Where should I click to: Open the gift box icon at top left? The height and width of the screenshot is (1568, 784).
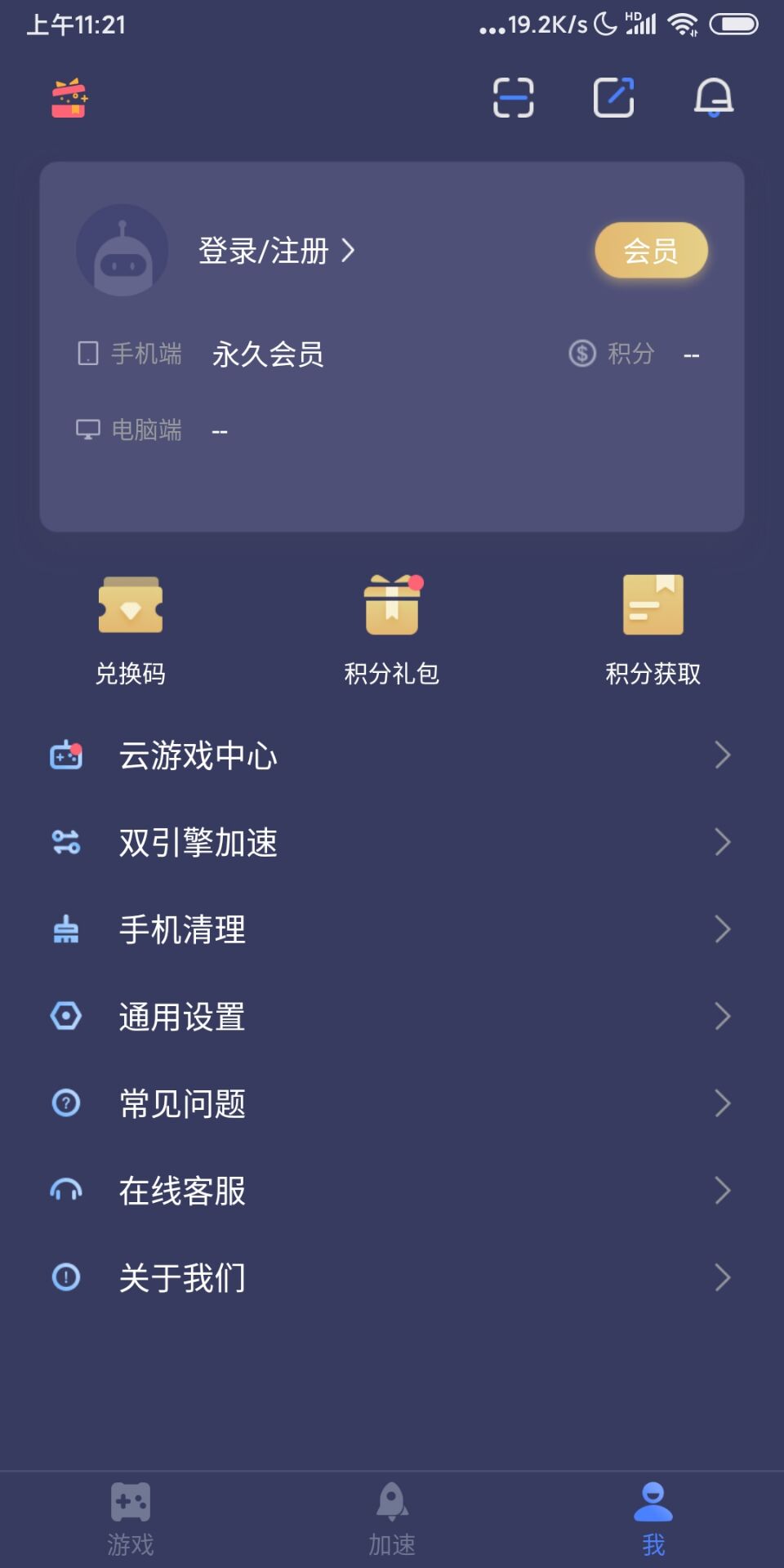(x=69, y=99)
